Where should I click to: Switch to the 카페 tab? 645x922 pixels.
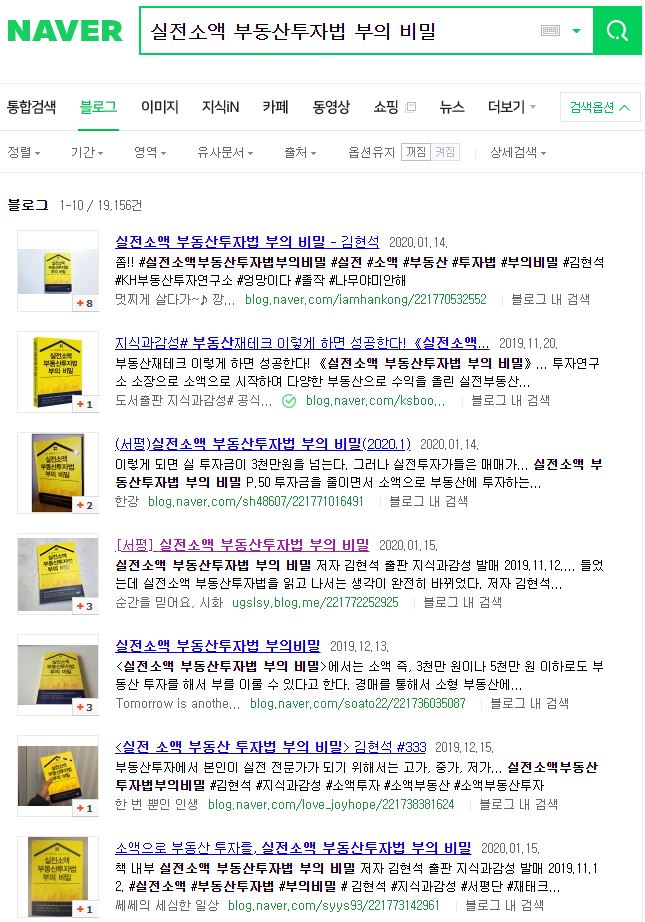275,107
